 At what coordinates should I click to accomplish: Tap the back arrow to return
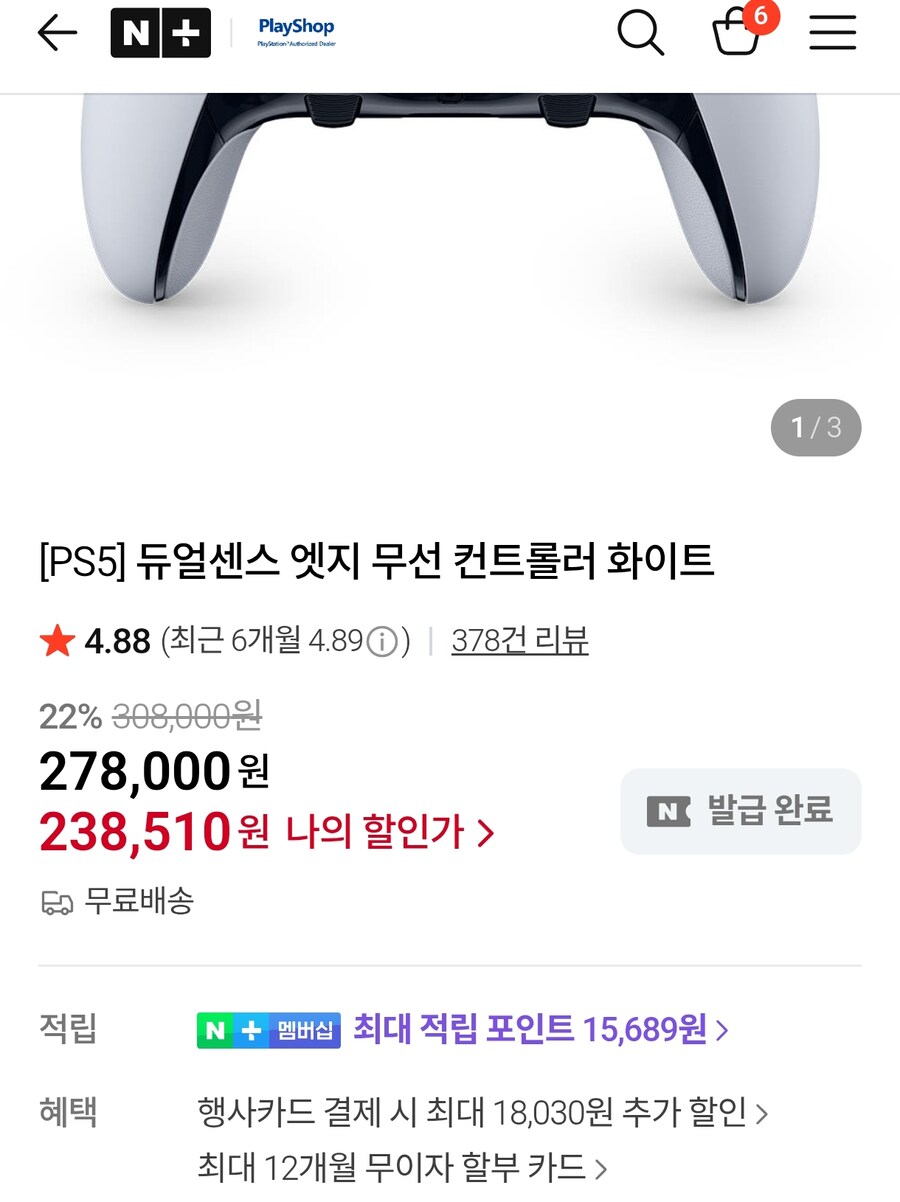[57, 33]
